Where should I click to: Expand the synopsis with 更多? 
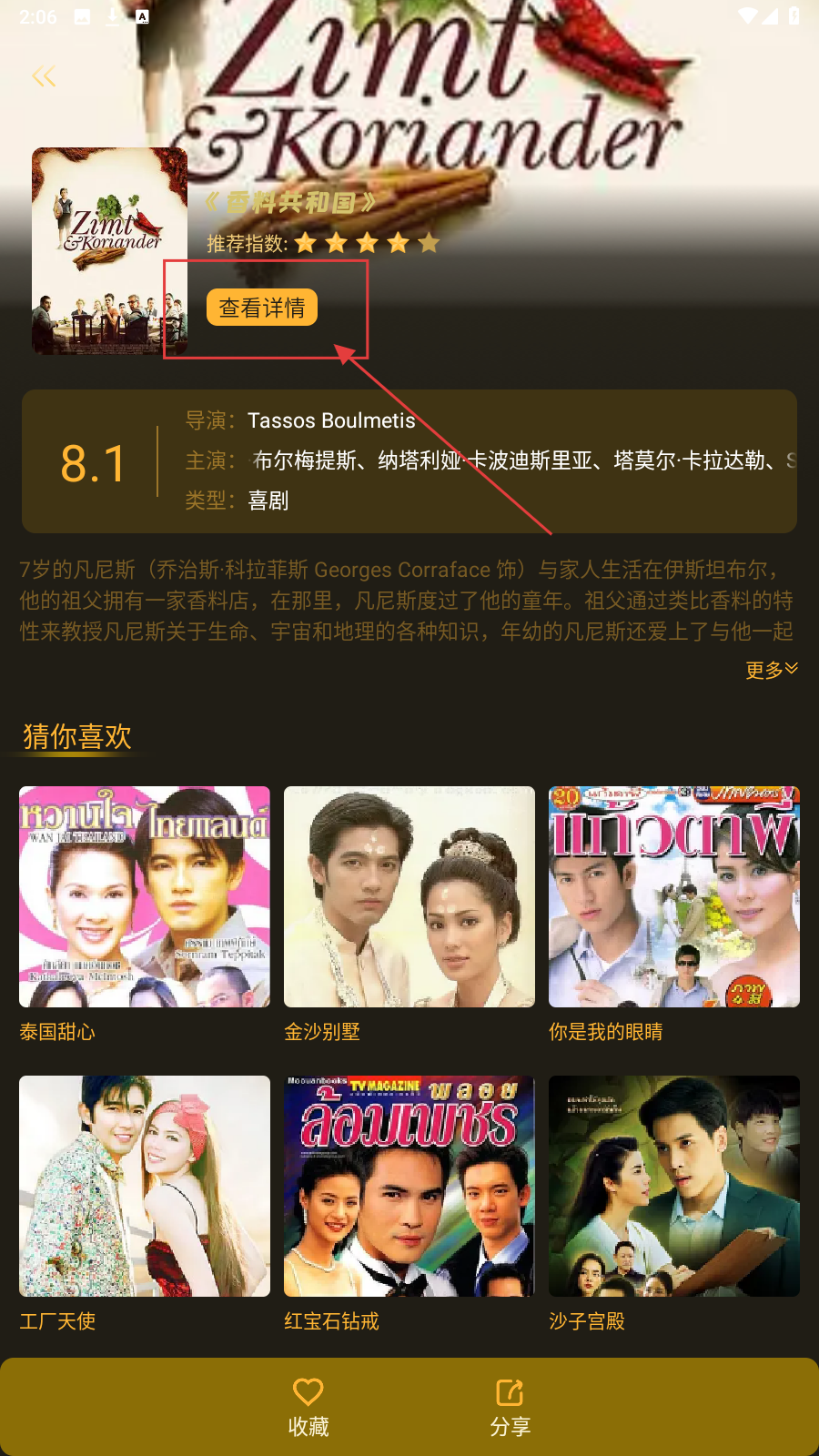coord(771,670)
